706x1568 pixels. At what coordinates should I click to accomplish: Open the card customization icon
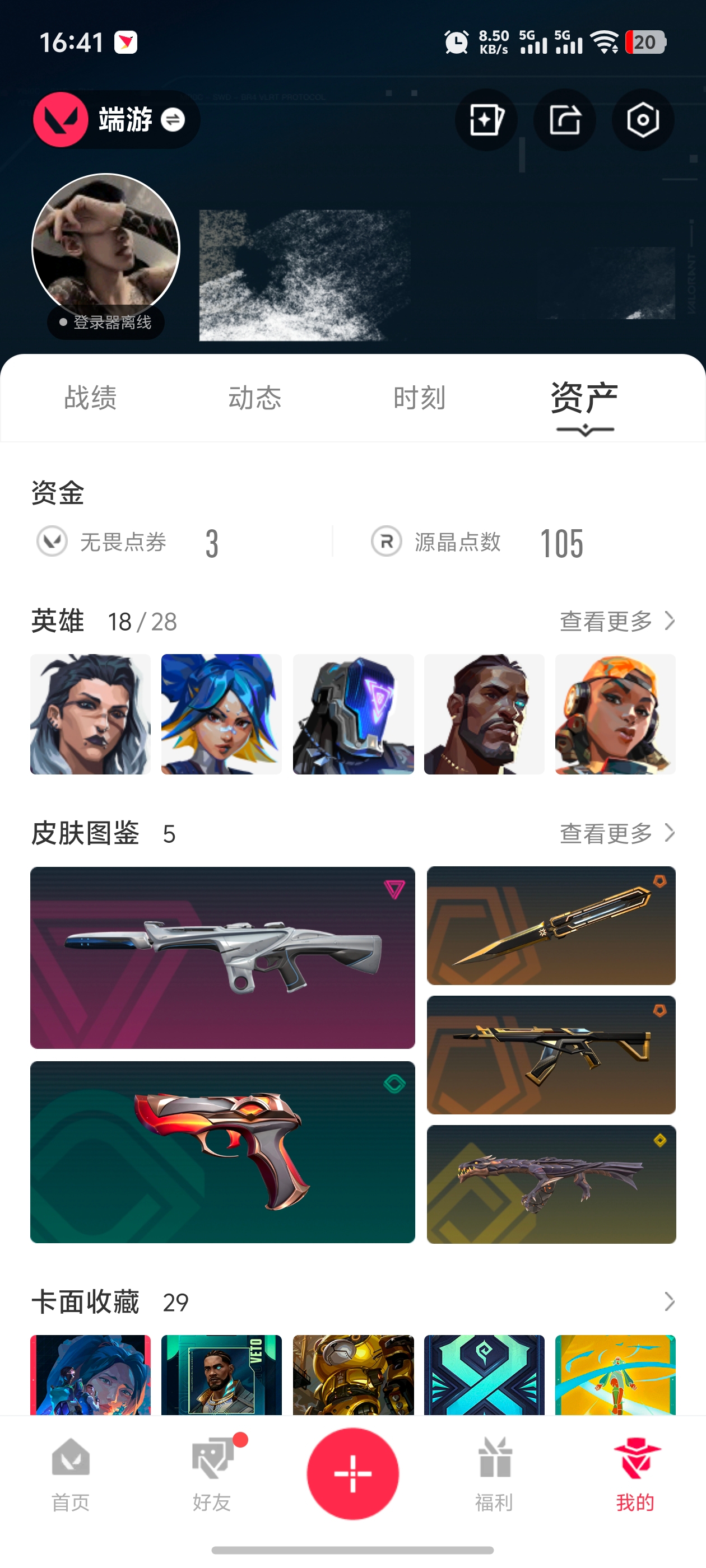486,119
